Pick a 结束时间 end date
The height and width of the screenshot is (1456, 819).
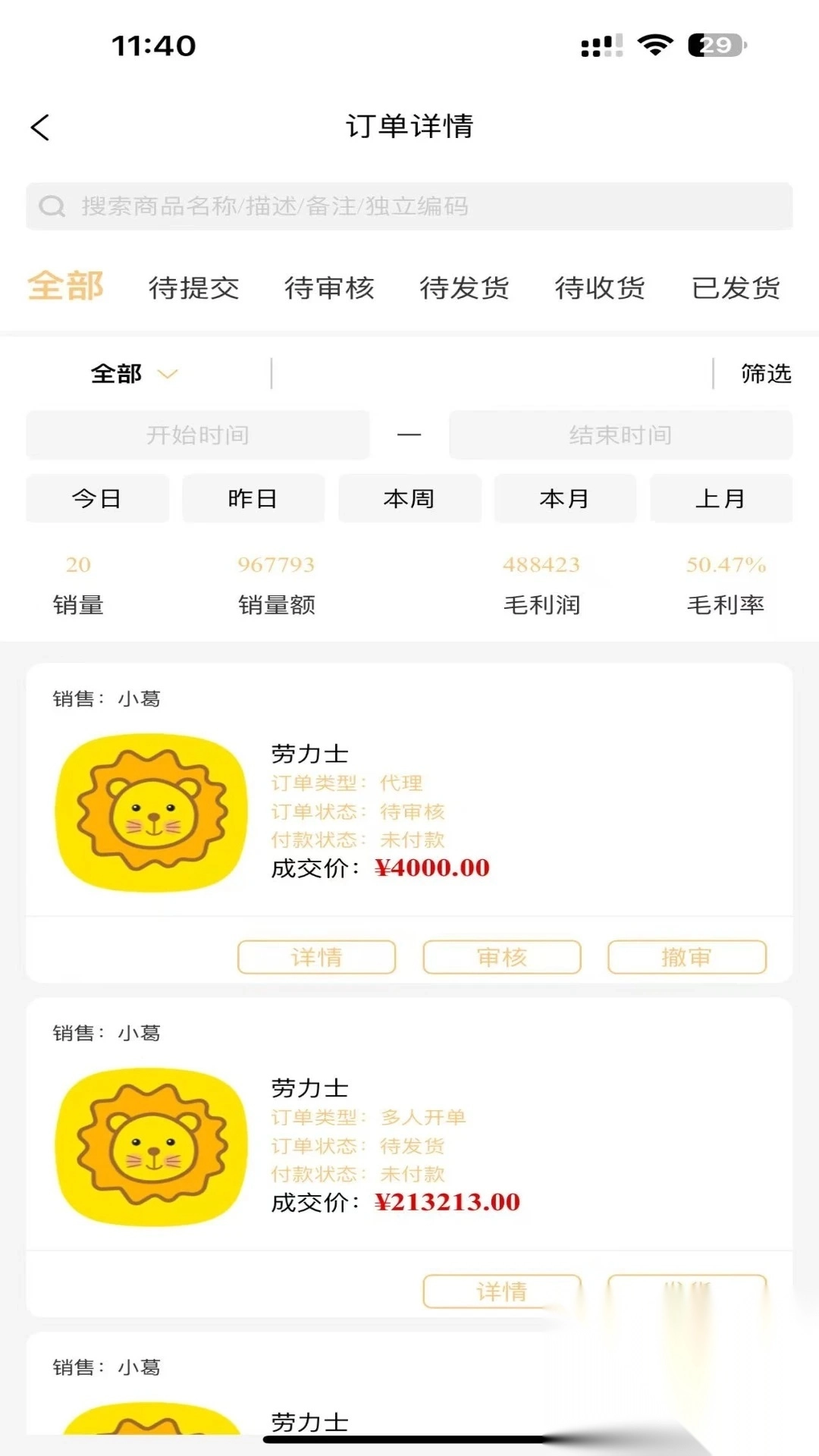click(620, 435)
